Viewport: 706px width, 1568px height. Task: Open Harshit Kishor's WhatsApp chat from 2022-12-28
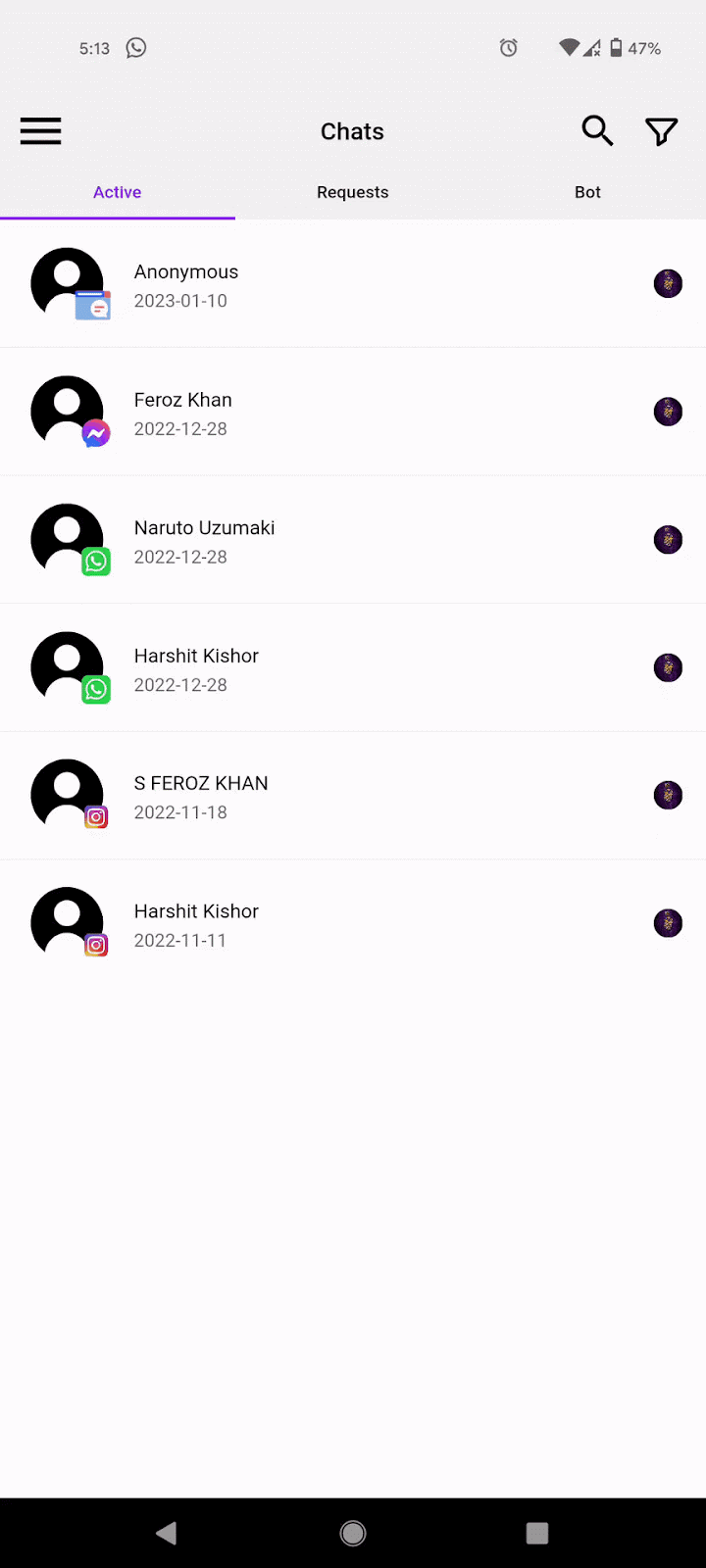coord(353,668)
